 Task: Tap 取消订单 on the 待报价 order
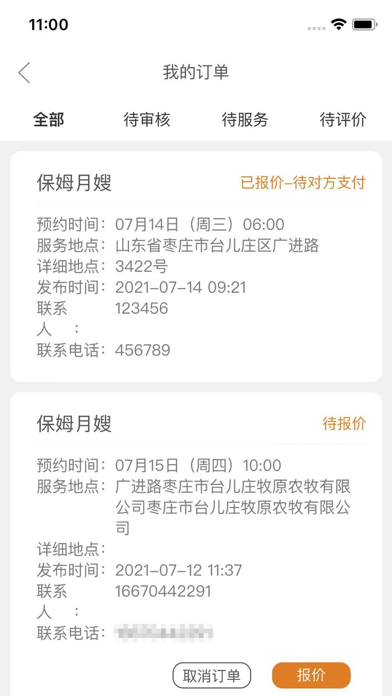(x=212, y=675)
